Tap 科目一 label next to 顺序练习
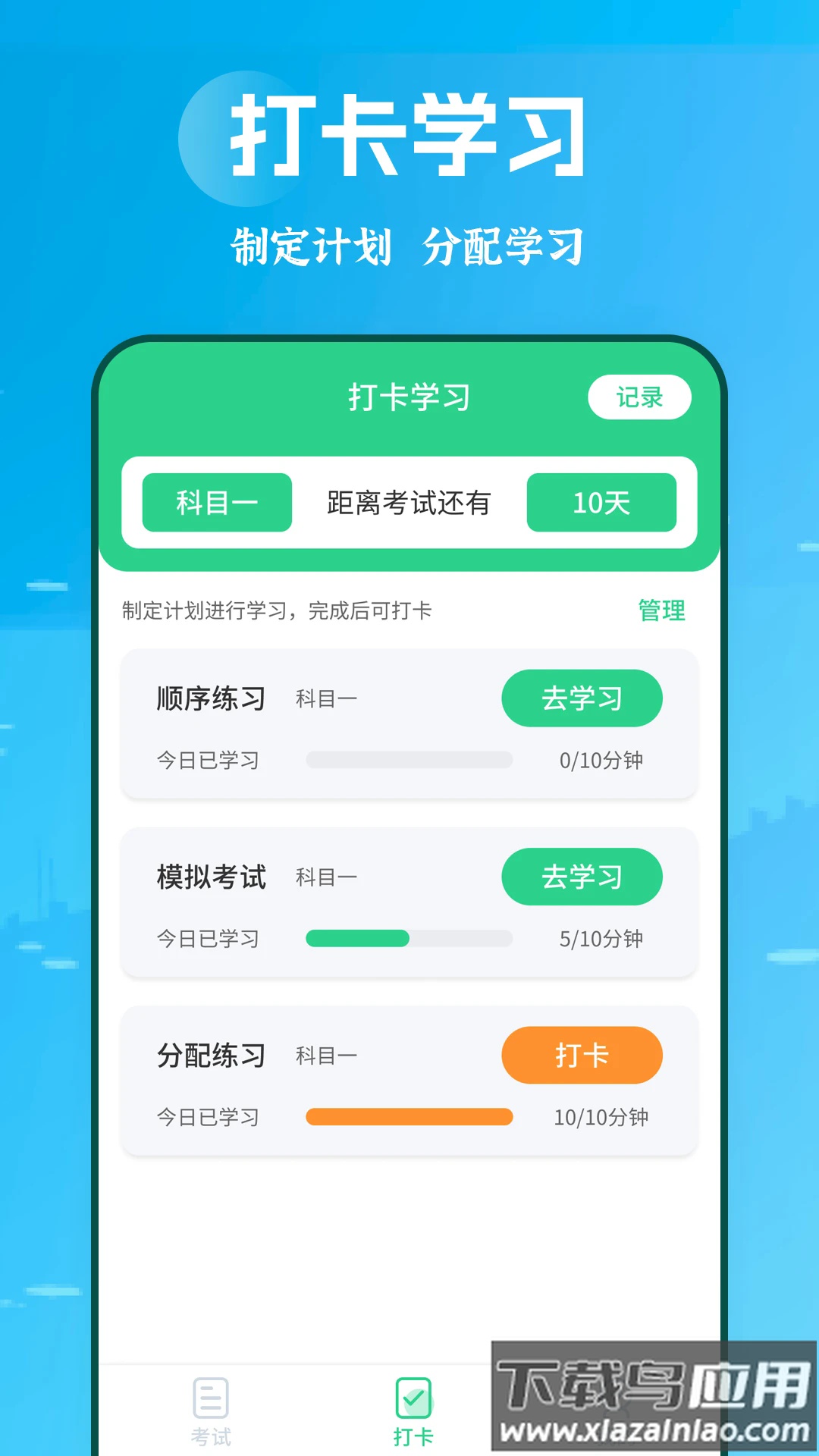Viewport: 819px width, 1456px height. coord(325,701)
